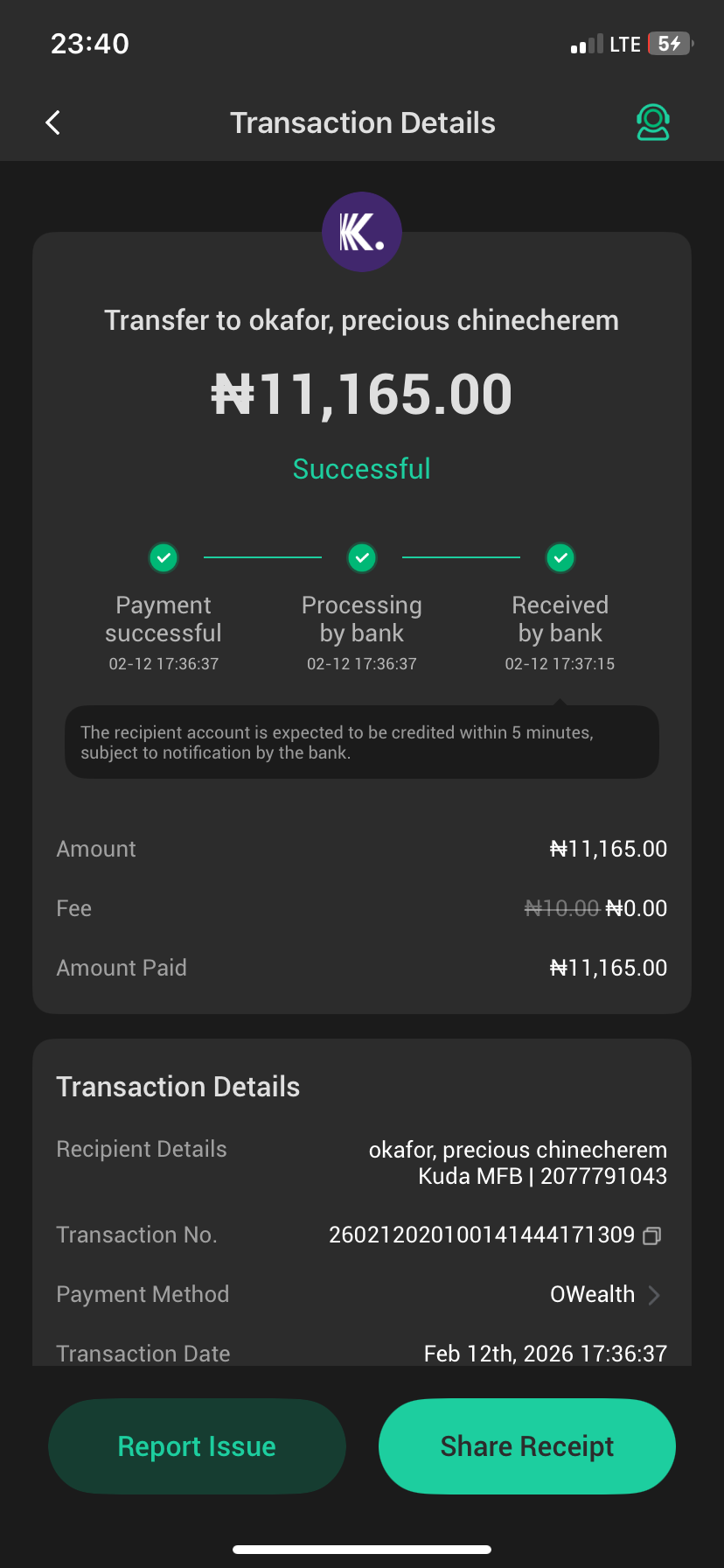
Task: Open the OWealth payment method row
Action: (x=603, y=1294)
